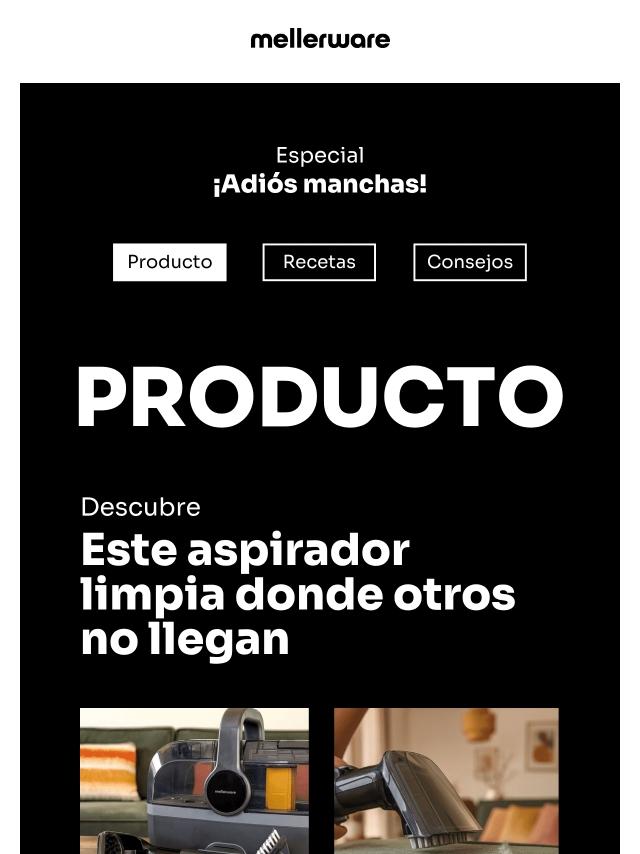640x854 pixels.
Task: Select the Producto tab
Action: point(170,262)
